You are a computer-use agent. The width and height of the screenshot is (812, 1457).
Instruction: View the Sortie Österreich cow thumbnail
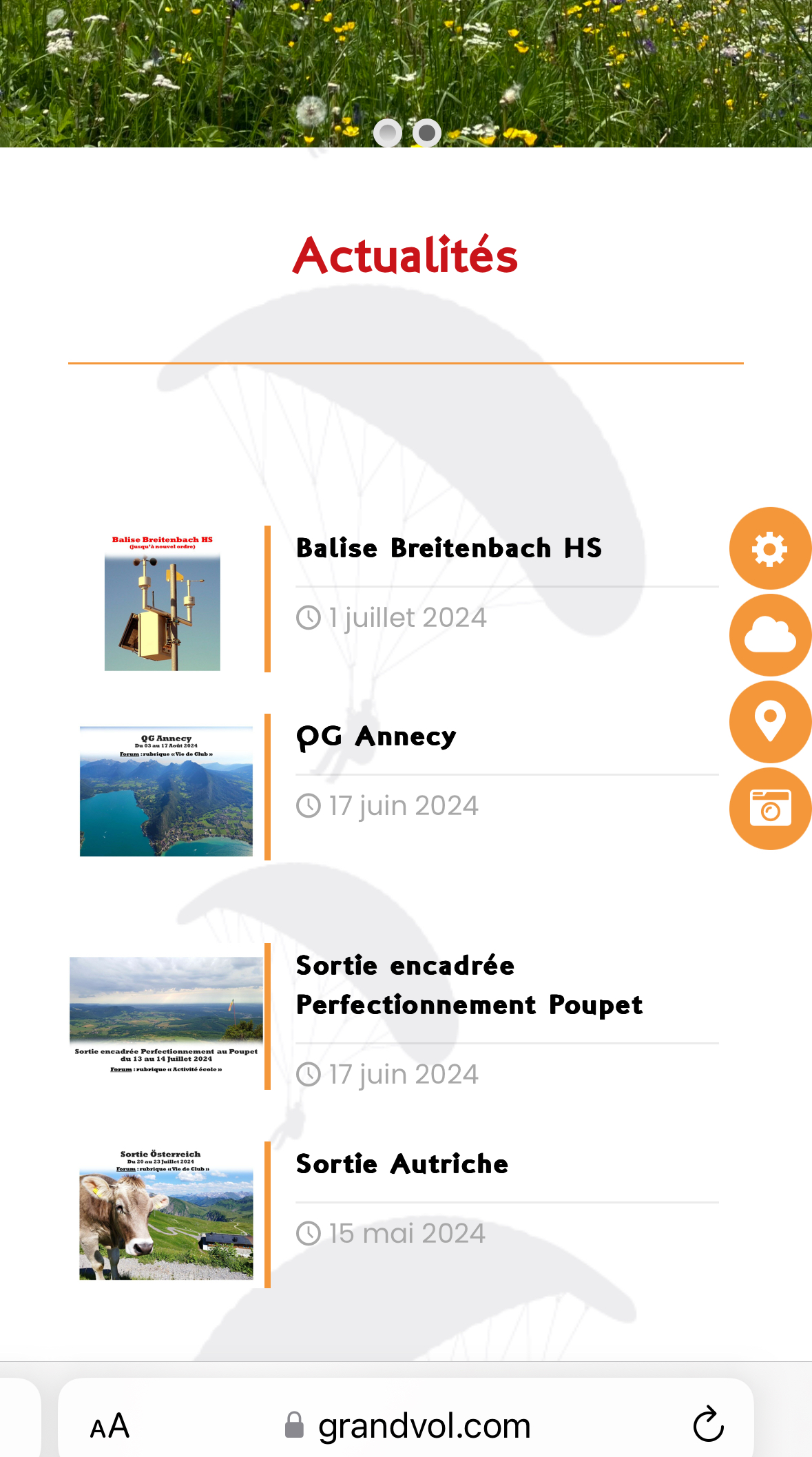point(166,1215)
